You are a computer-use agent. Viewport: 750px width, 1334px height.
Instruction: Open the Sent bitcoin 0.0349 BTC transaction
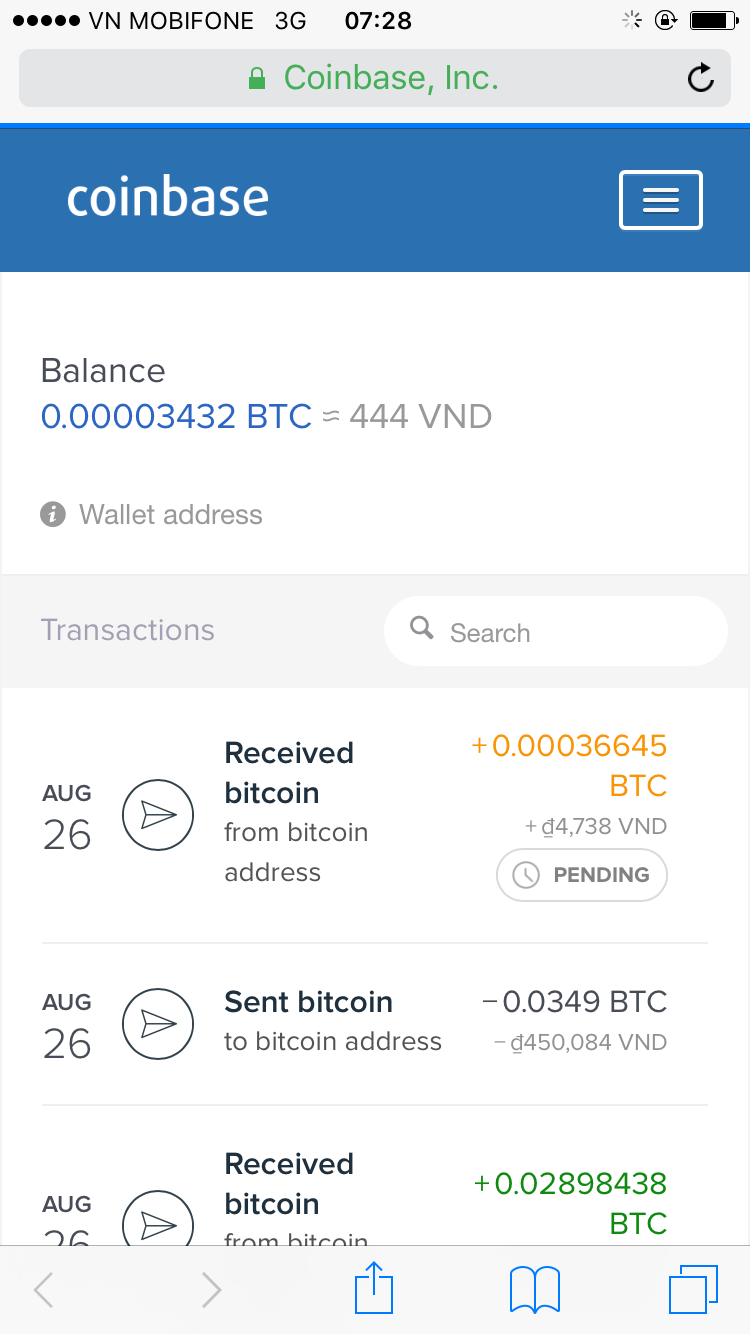tap(375, 1022)
